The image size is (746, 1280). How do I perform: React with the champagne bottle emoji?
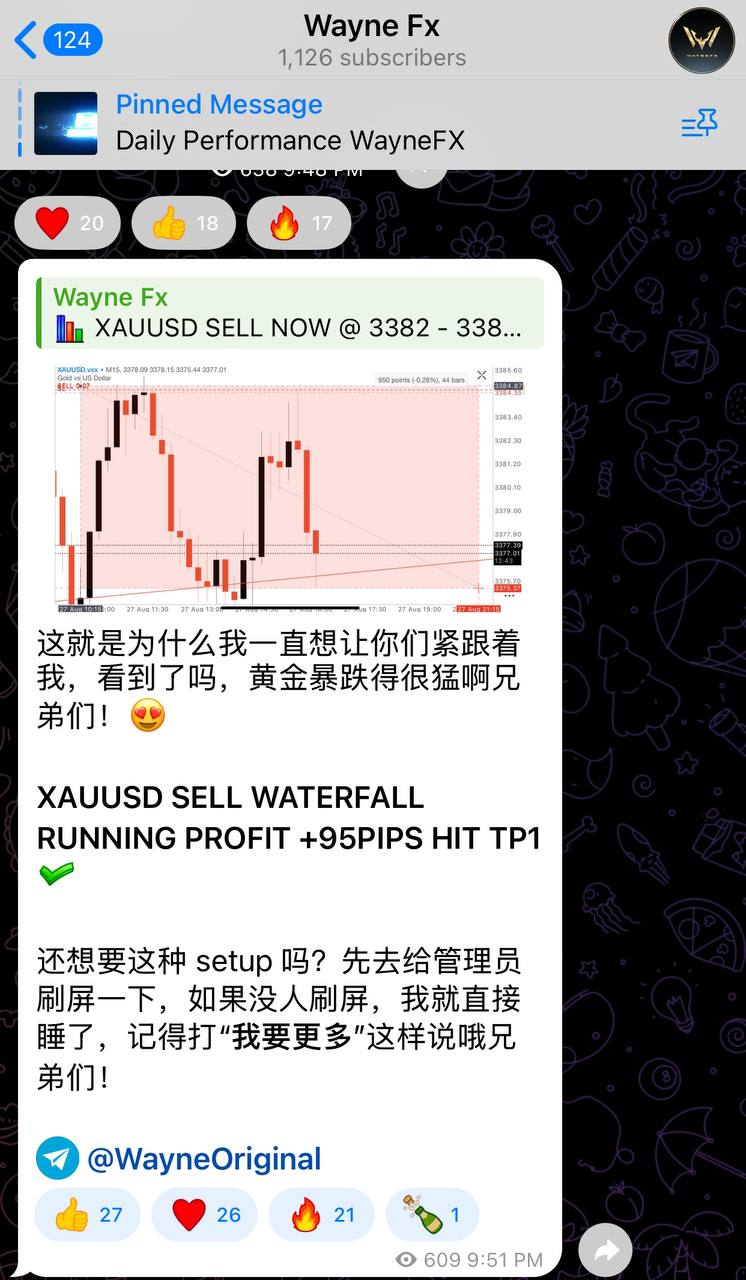pos(430,1215)
